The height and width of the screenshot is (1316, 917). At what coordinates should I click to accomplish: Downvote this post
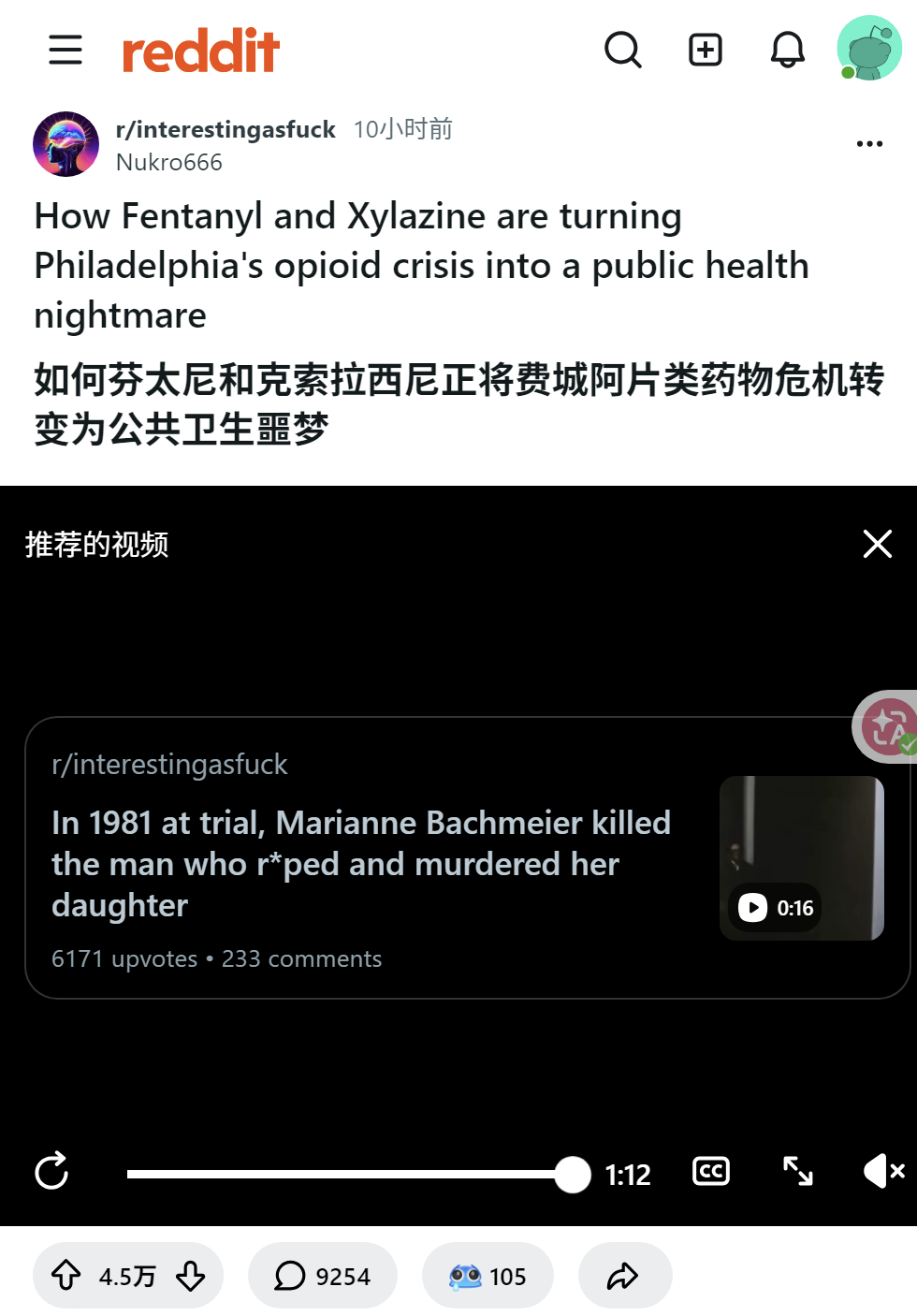tap(191, 1275)
